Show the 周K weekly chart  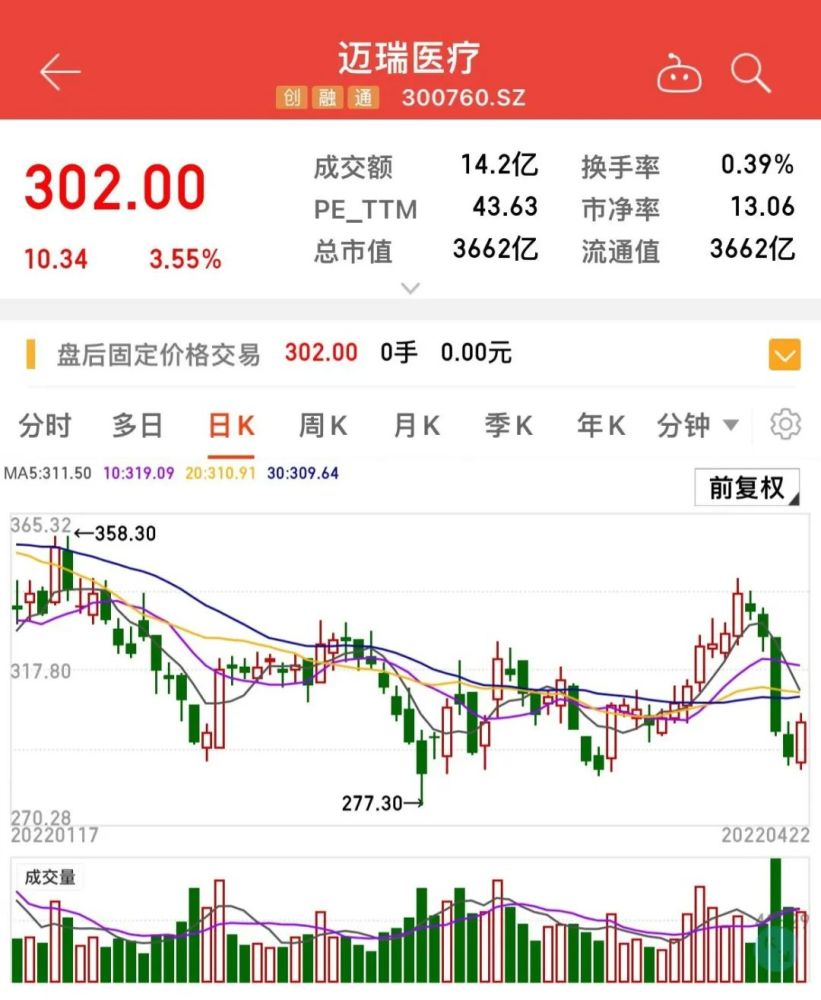[323, 426]
